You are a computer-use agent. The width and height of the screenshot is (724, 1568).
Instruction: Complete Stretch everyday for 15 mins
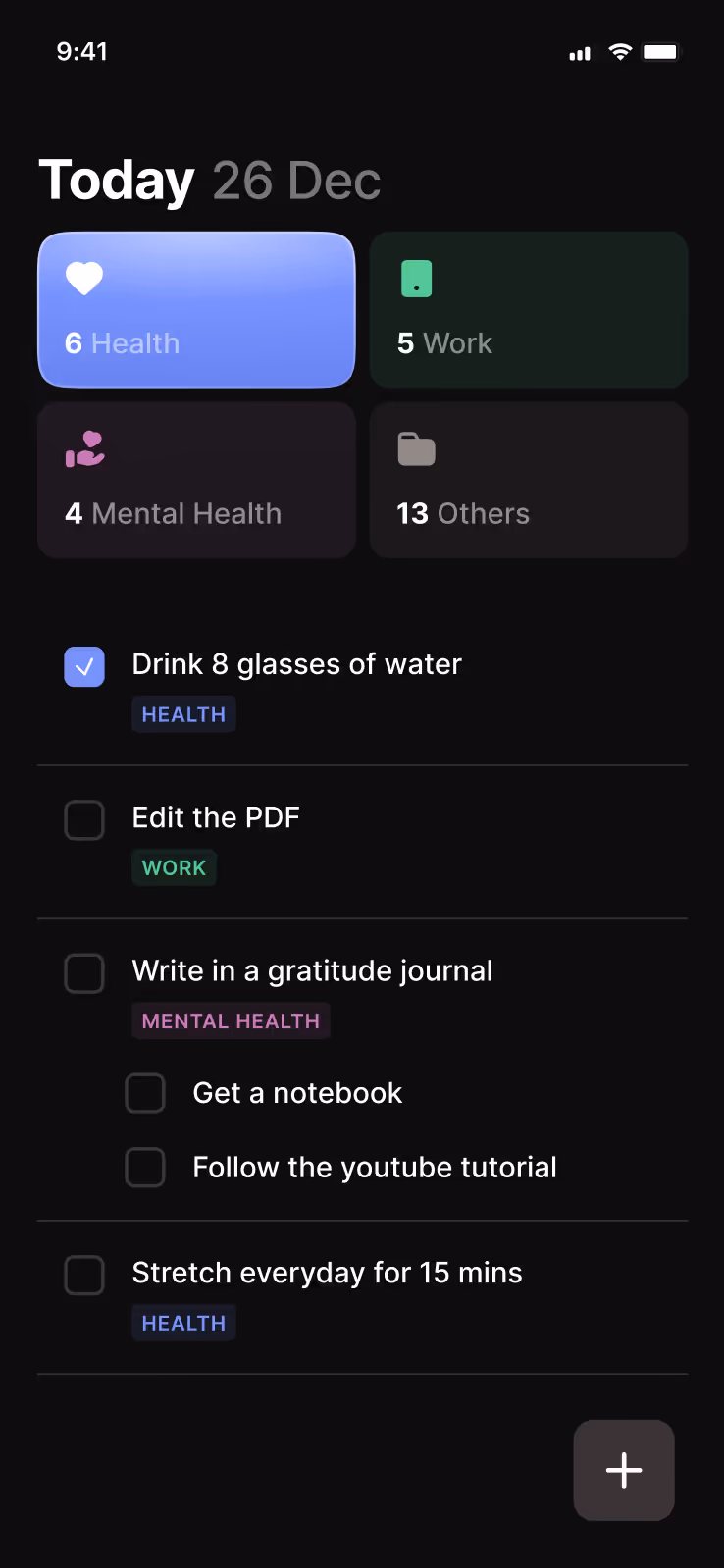84,1275
